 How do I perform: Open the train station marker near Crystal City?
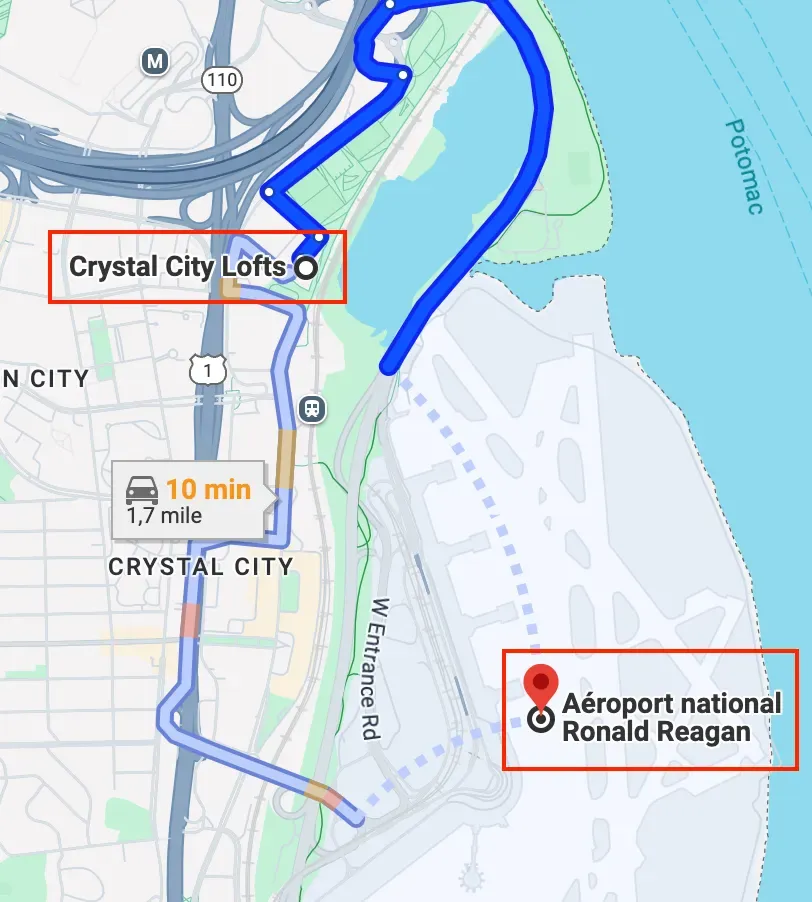coord(313,407)
